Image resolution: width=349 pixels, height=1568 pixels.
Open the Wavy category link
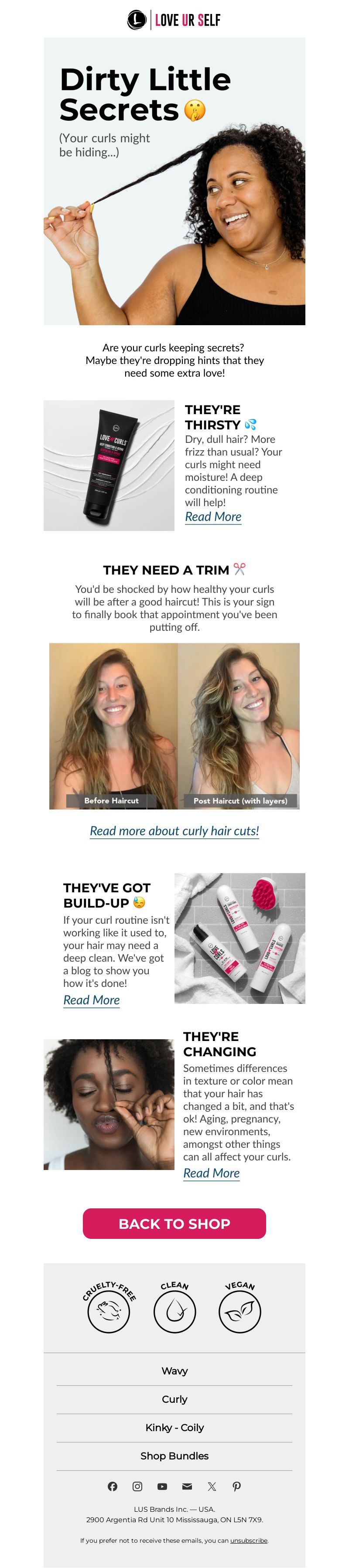pos(174,1371)
